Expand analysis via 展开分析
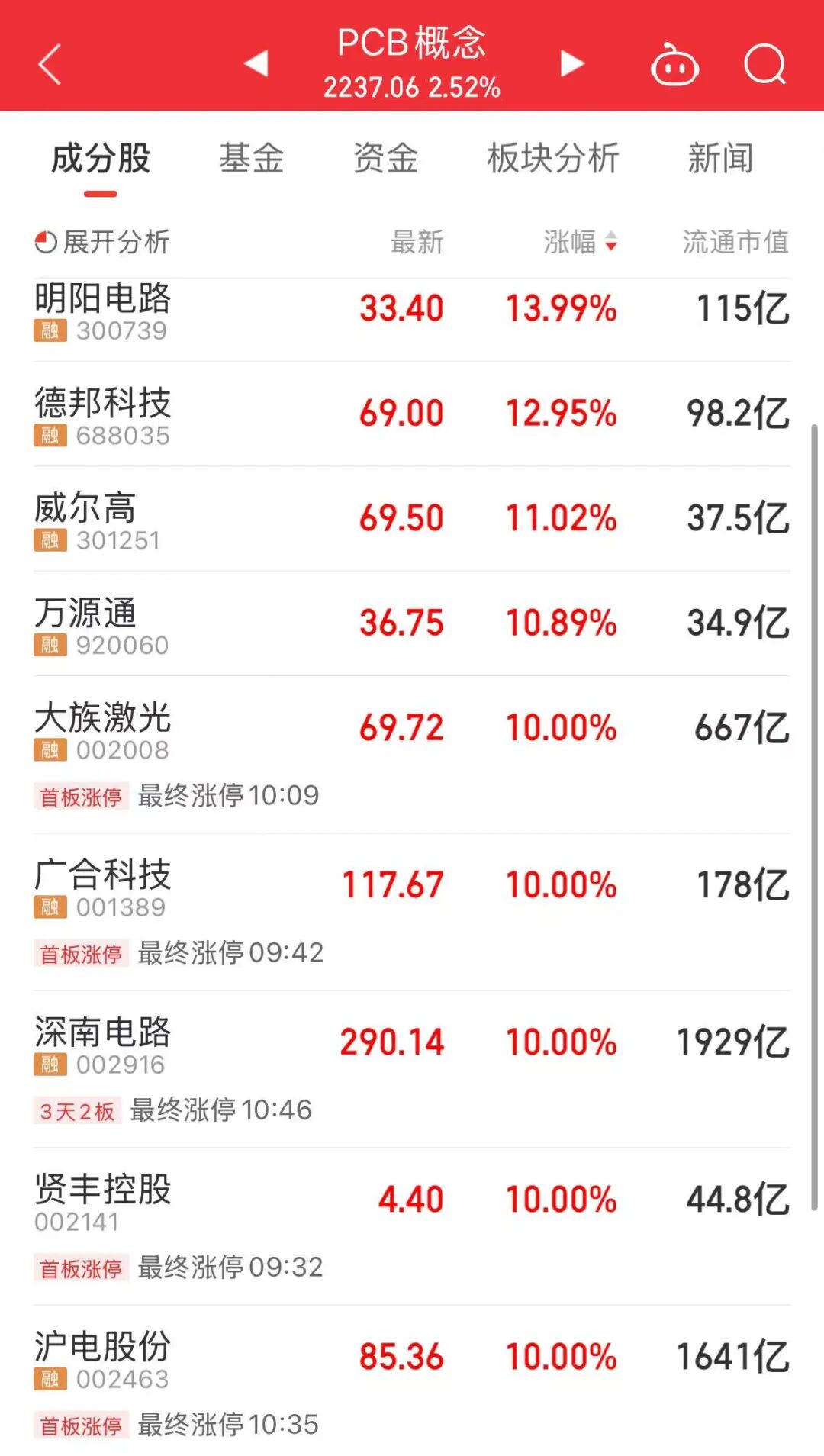Viewport: 824px width, 1456px height. 102,242
